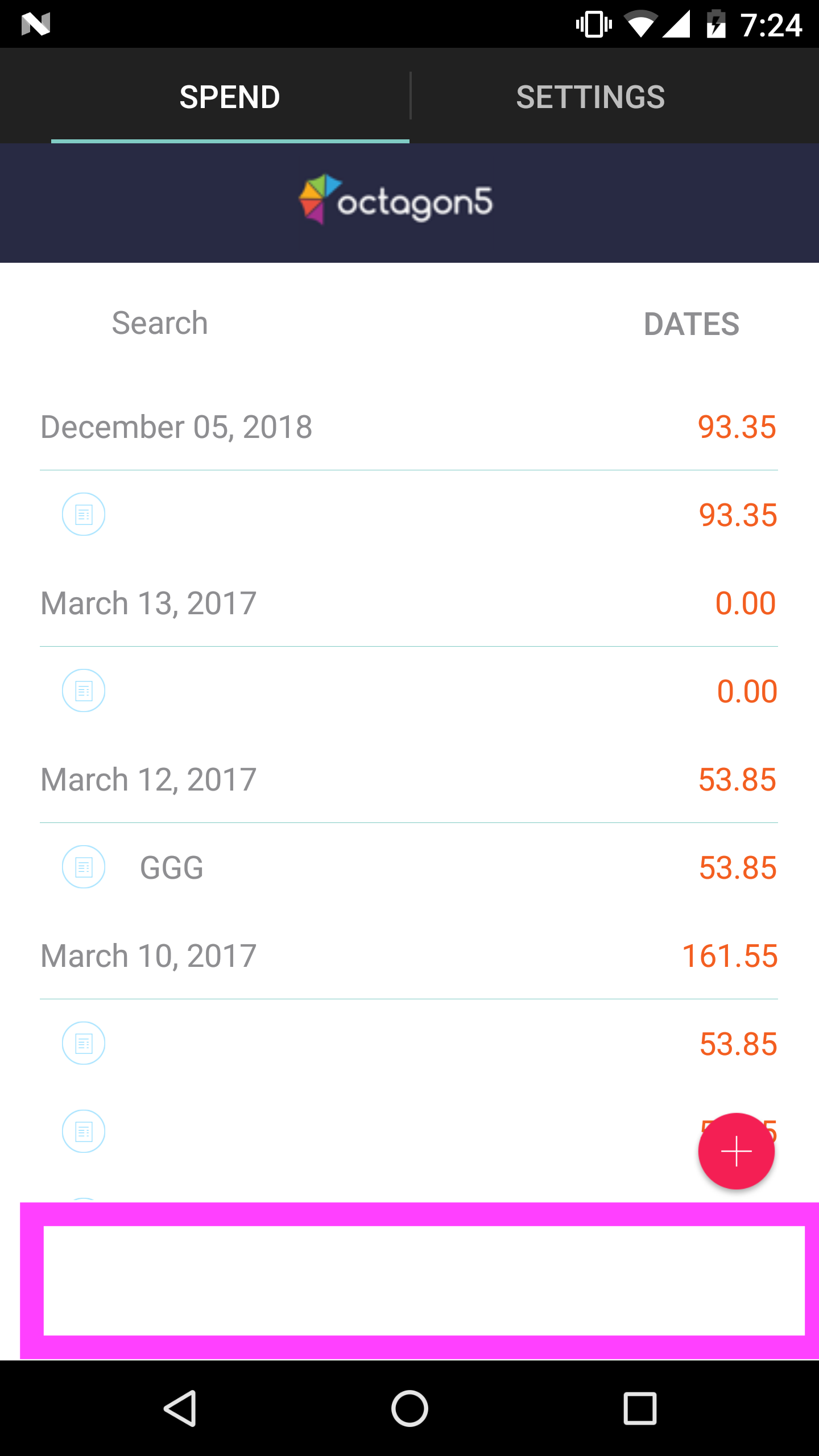Screen dimensions: 819x1456
Task: Open the 0.00 entry under March 13, 2017
Action: (x=408, y=691)
